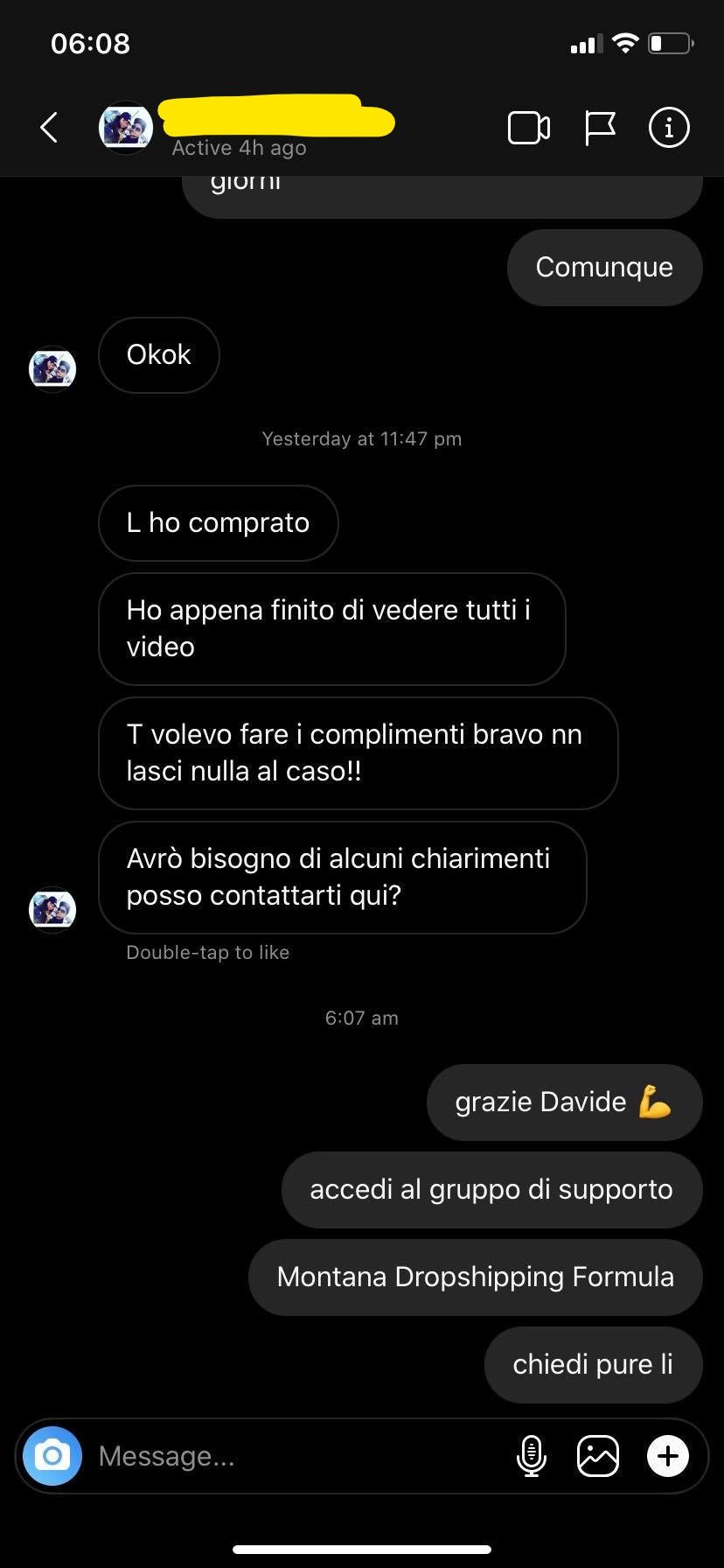Record a voice message with microphone
The width and height of the screenshot is (724, 1568).
(x=531, y=1456)
